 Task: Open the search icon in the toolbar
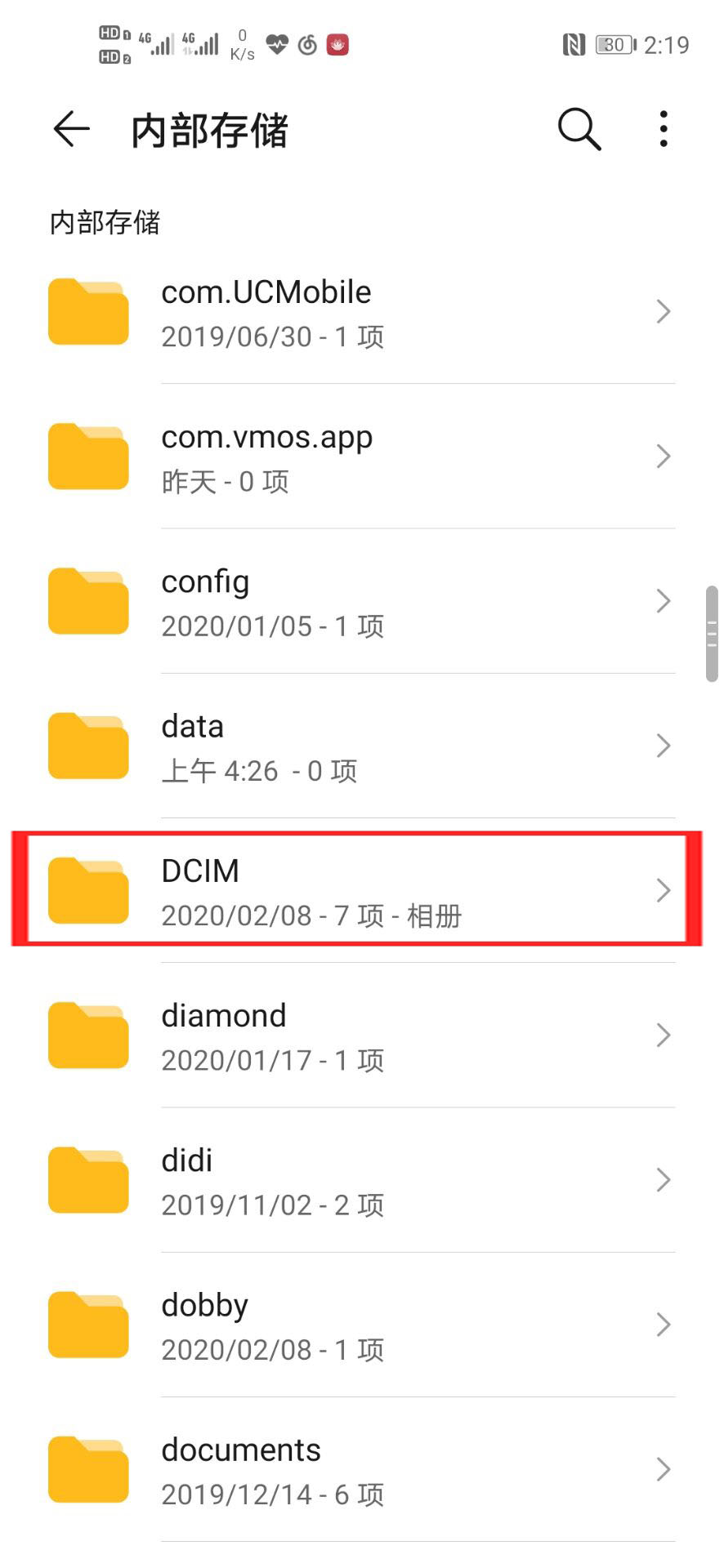(x=577, y=128)
